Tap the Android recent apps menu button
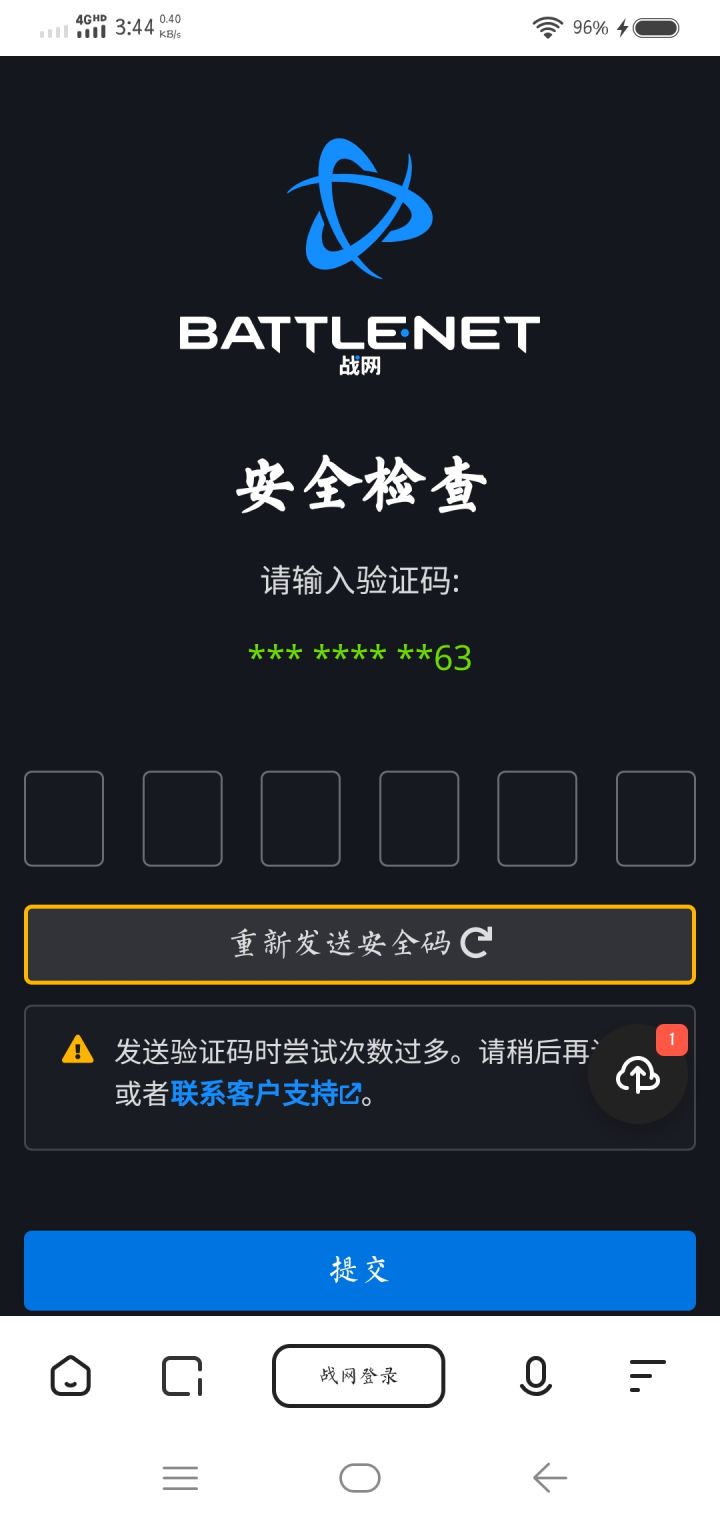 pyautogui.click(x=180, y=1477)
